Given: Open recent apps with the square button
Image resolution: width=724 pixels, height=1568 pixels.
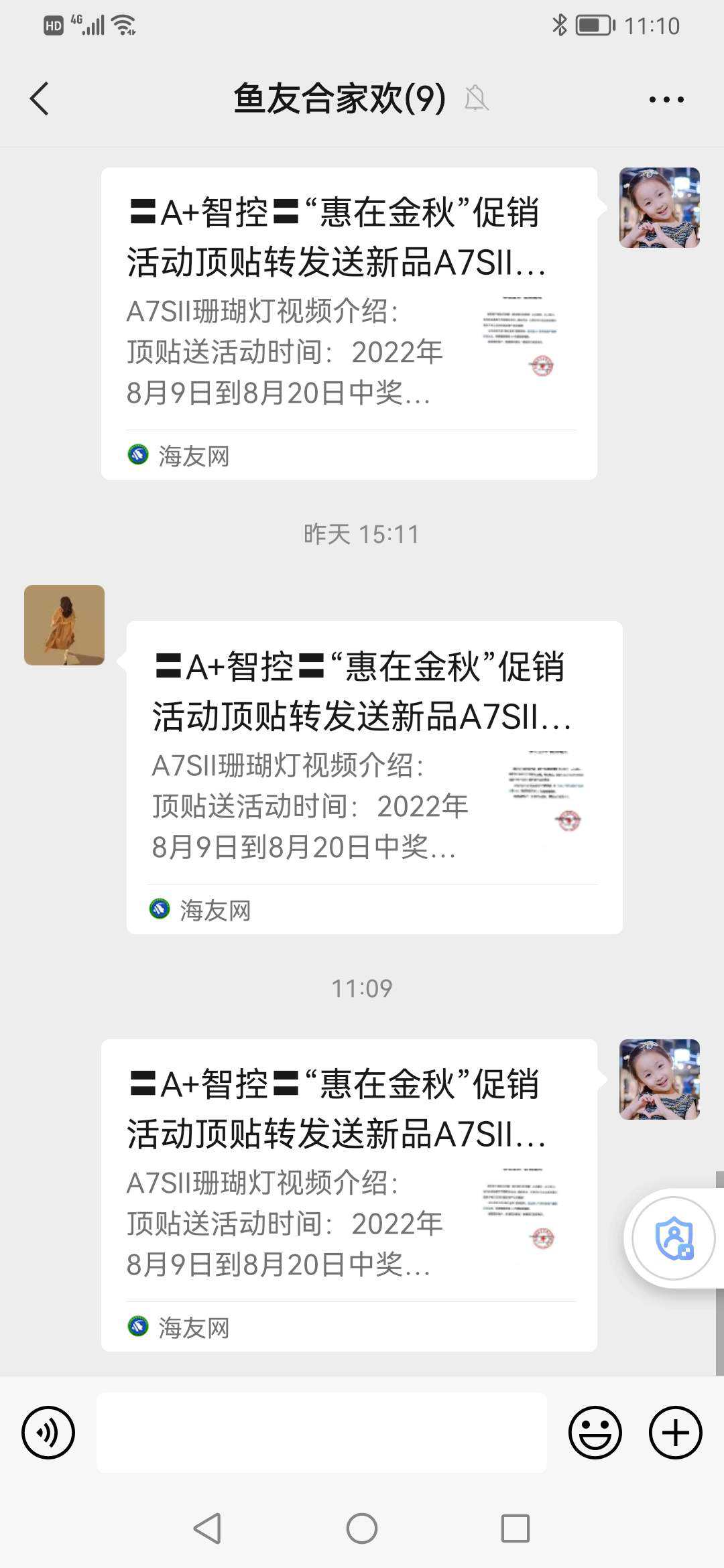Looking at the screenshot, I should (515, 1528).
